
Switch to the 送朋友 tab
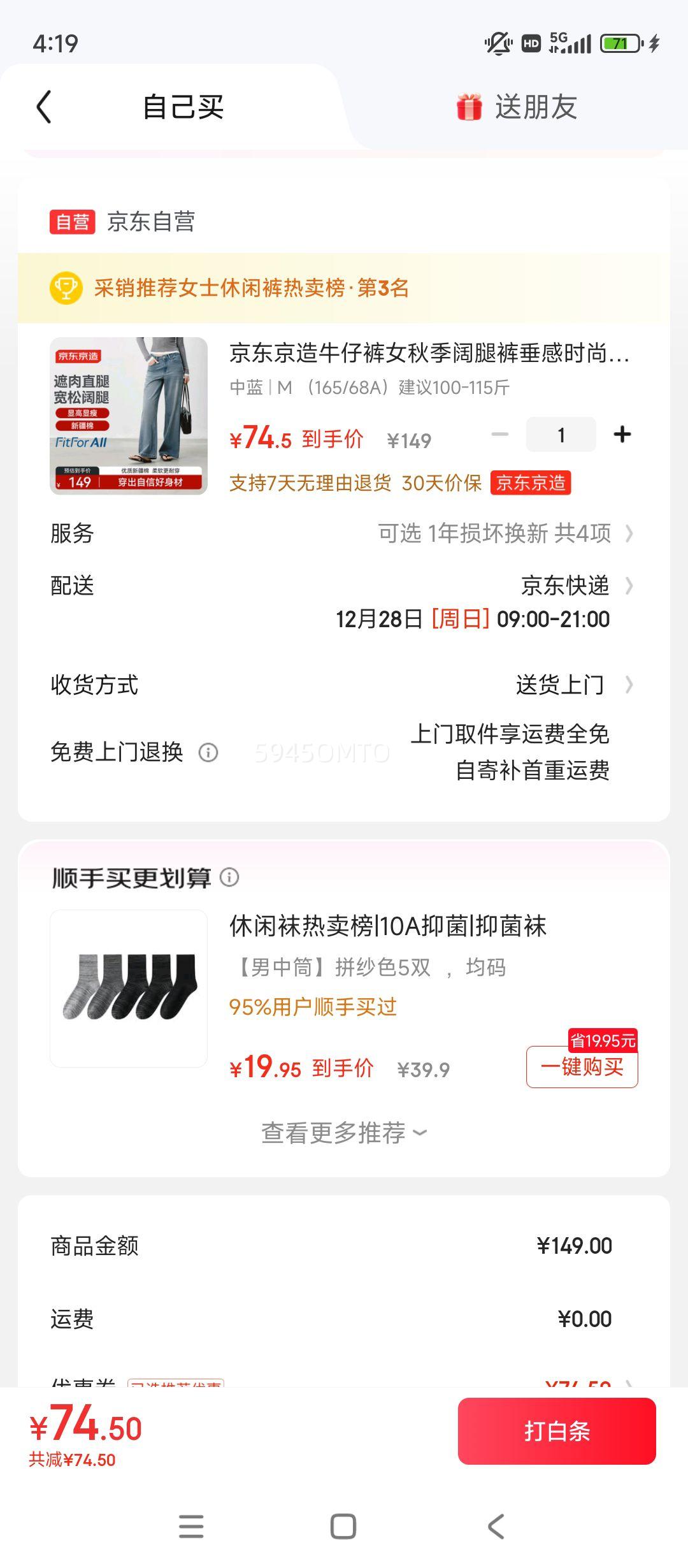(517, 106)
